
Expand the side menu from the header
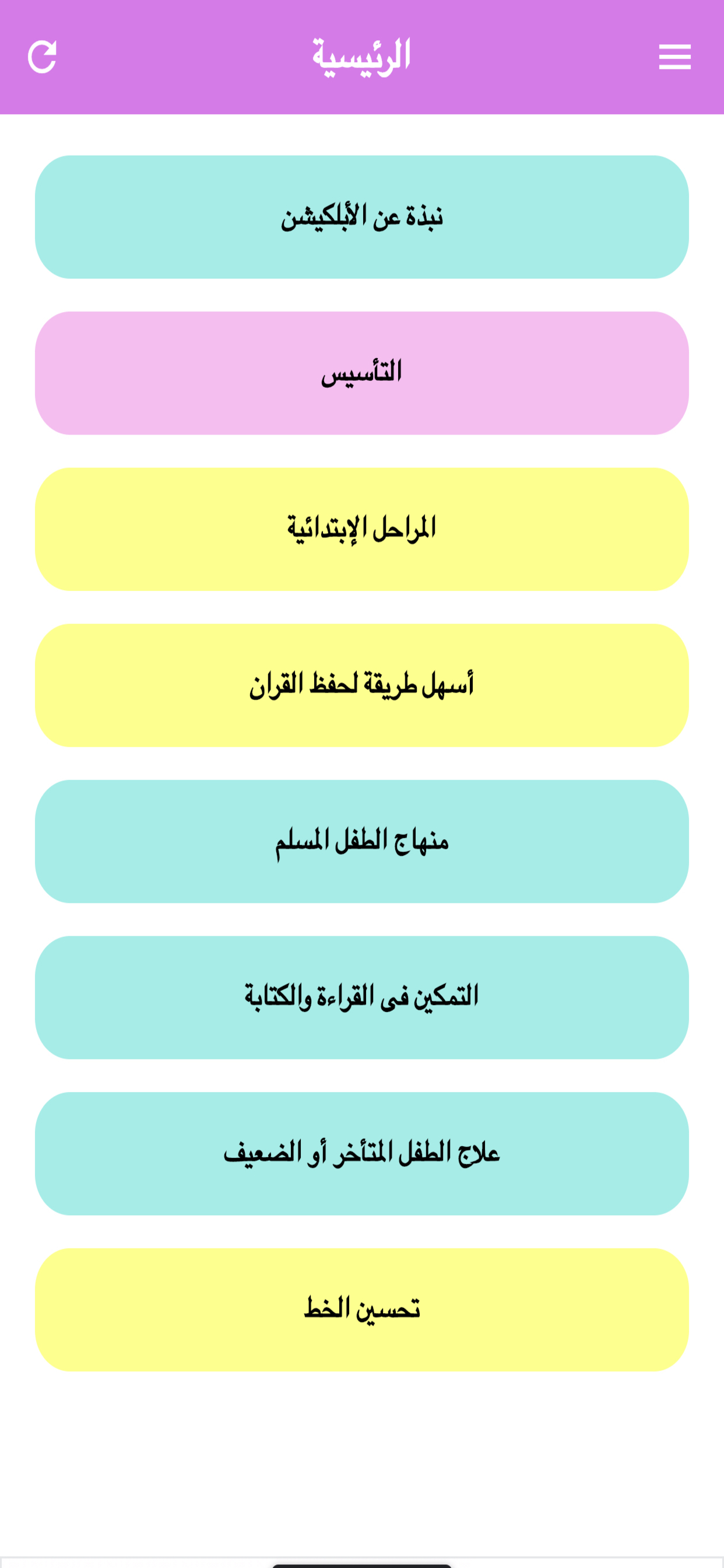click(x=674, y=57)
